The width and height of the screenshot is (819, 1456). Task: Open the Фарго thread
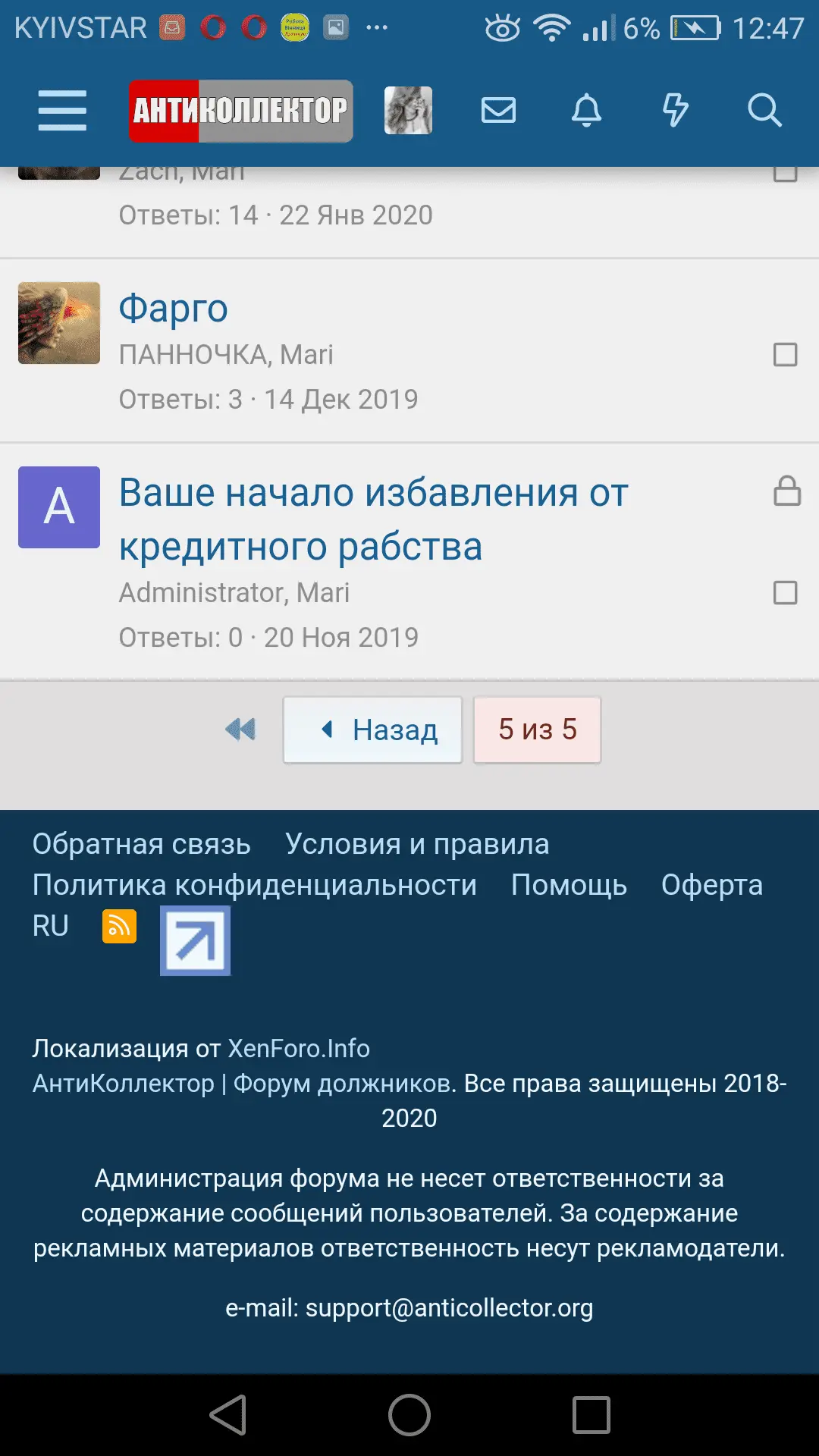pos(173,308)
